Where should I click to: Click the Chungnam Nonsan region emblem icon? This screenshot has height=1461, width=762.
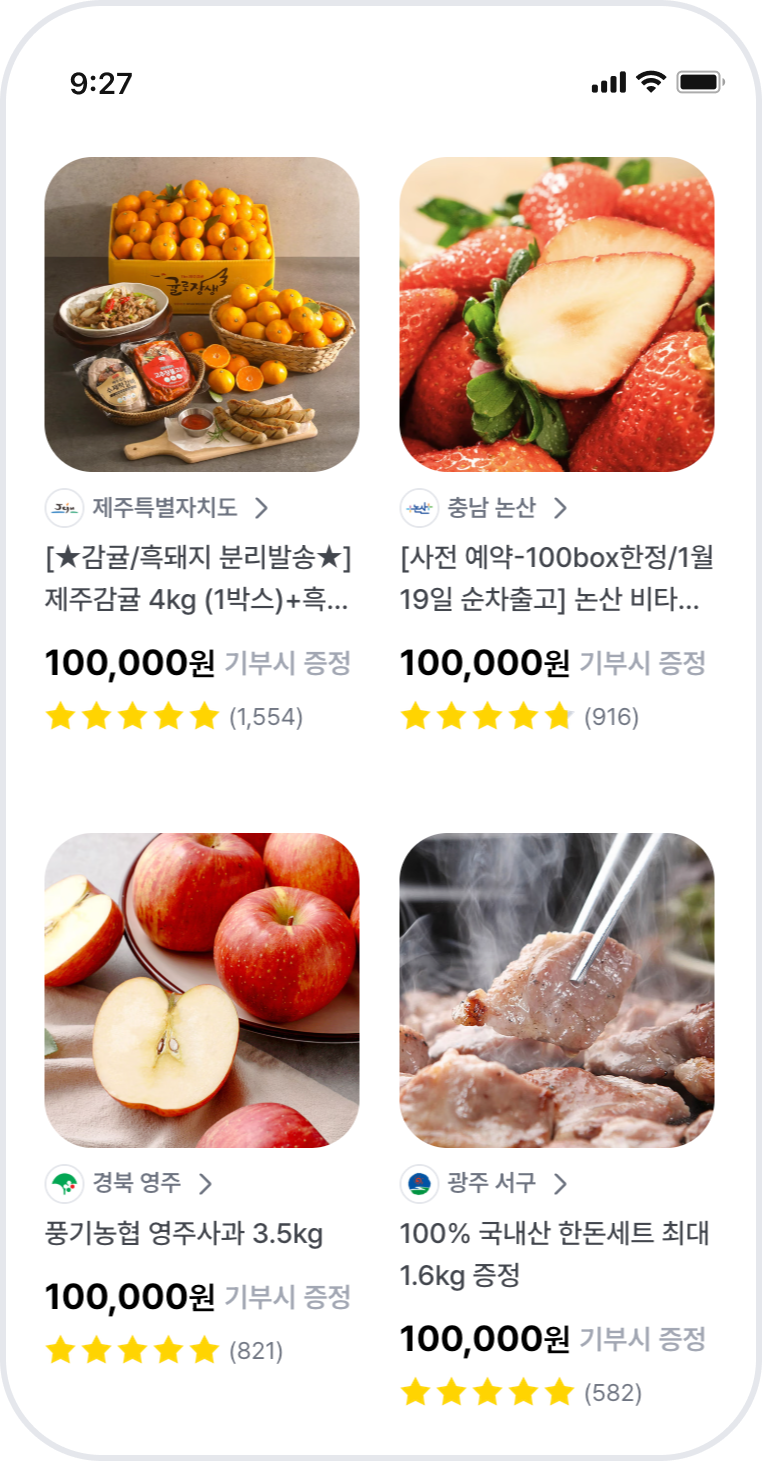421,508
